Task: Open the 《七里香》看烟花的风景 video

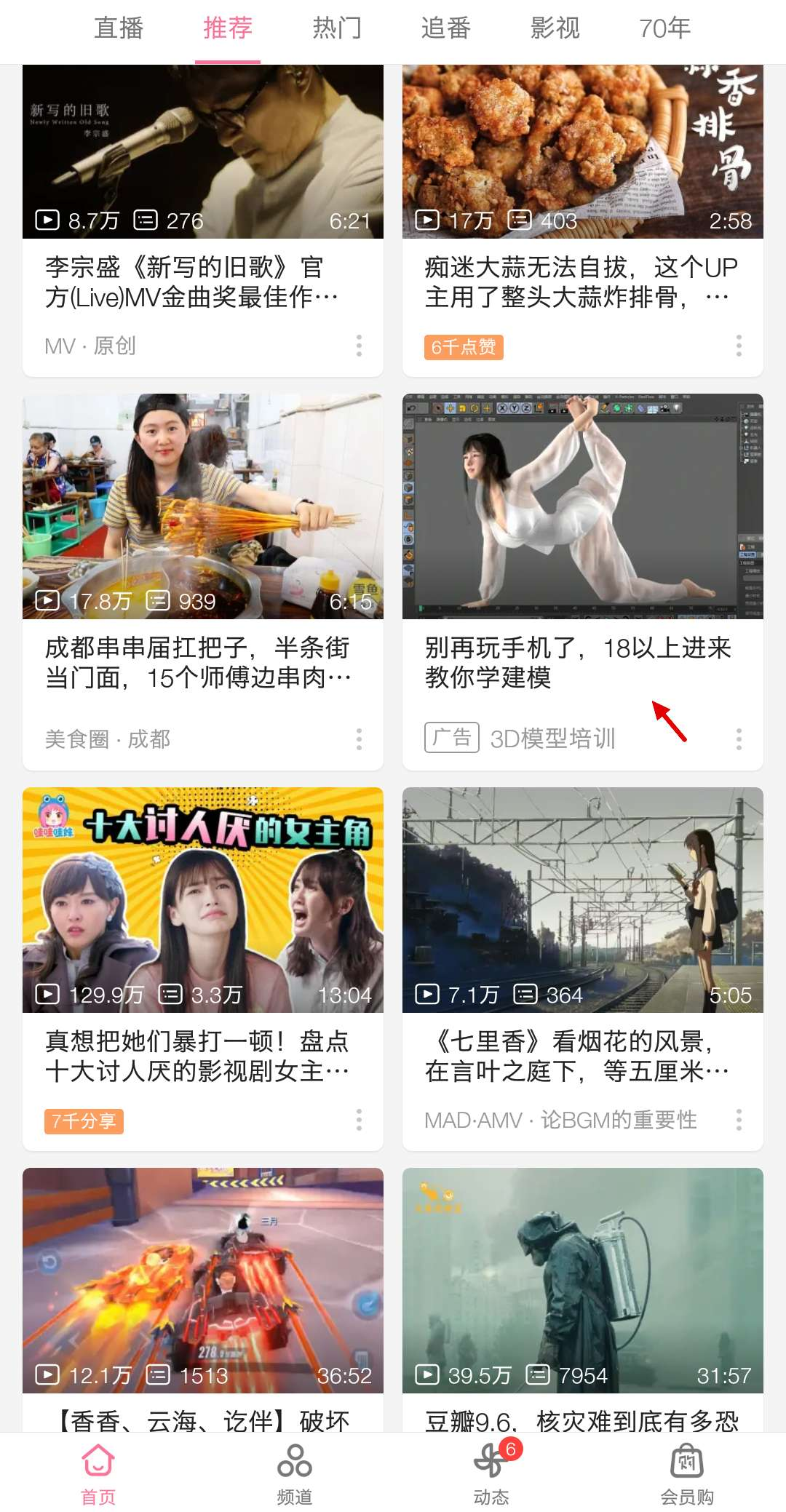Action: [x=582, y=968]
